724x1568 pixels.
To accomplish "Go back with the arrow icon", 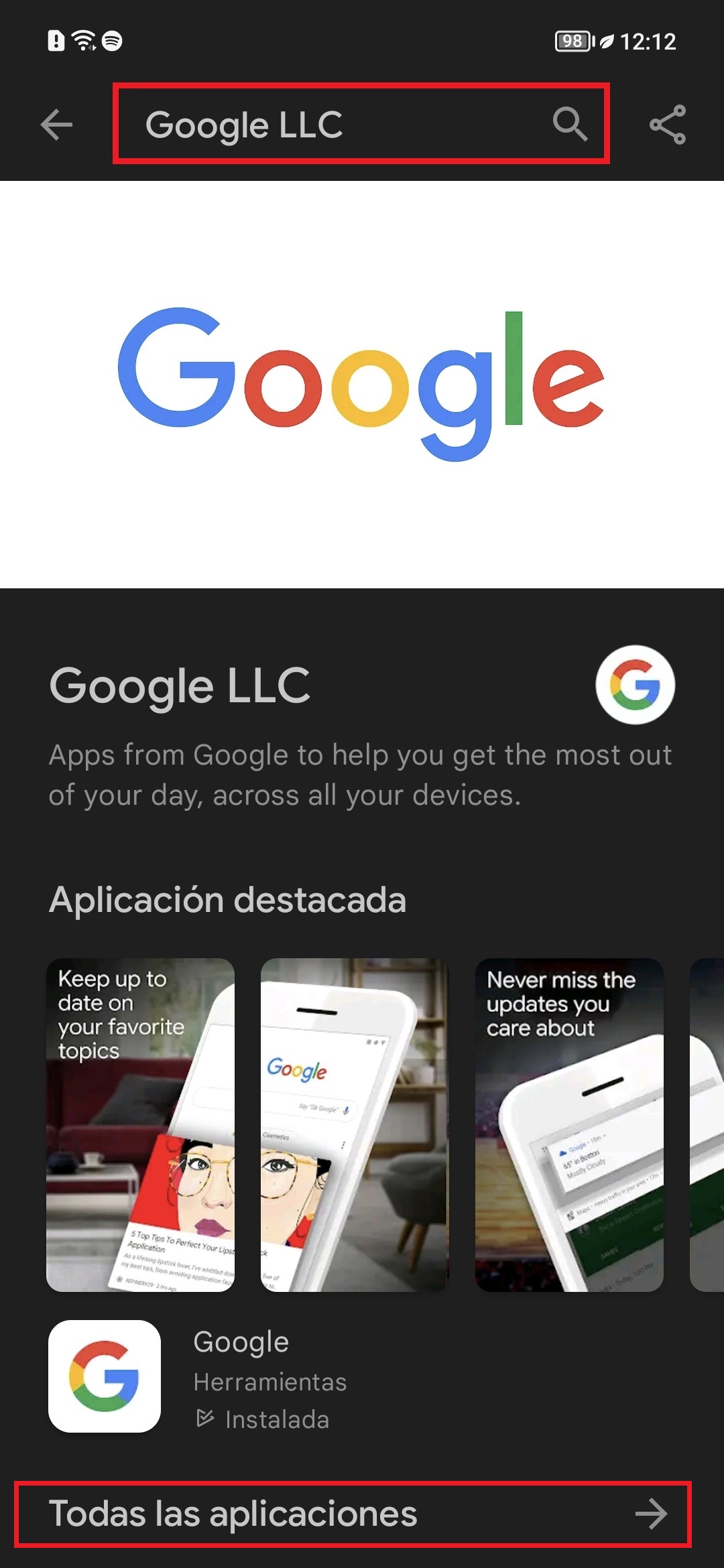I will [x=56, y=125].
